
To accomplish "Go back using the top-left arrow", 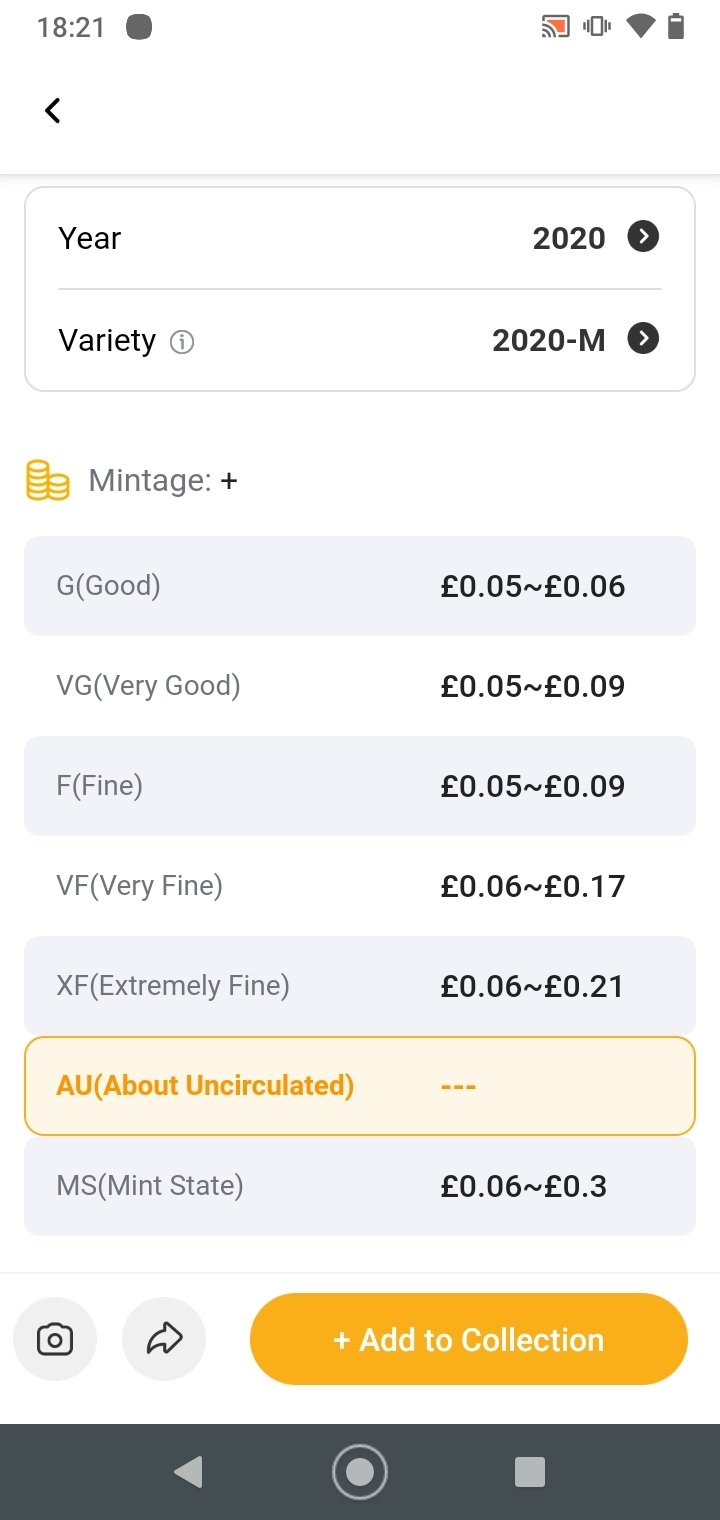I will [53, 110].
